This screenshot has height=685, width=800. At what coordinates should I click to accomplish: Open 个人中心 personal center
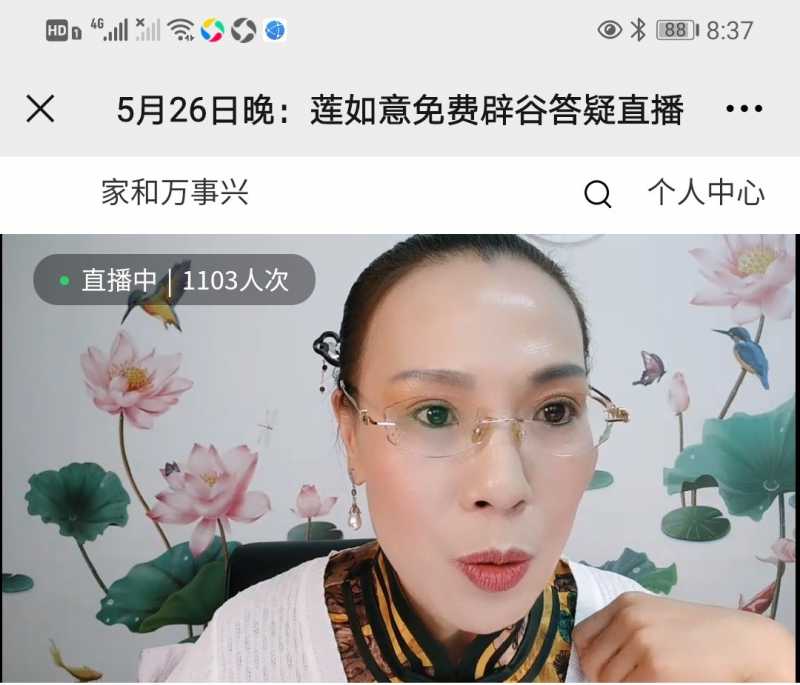click(x=705, y=193)
